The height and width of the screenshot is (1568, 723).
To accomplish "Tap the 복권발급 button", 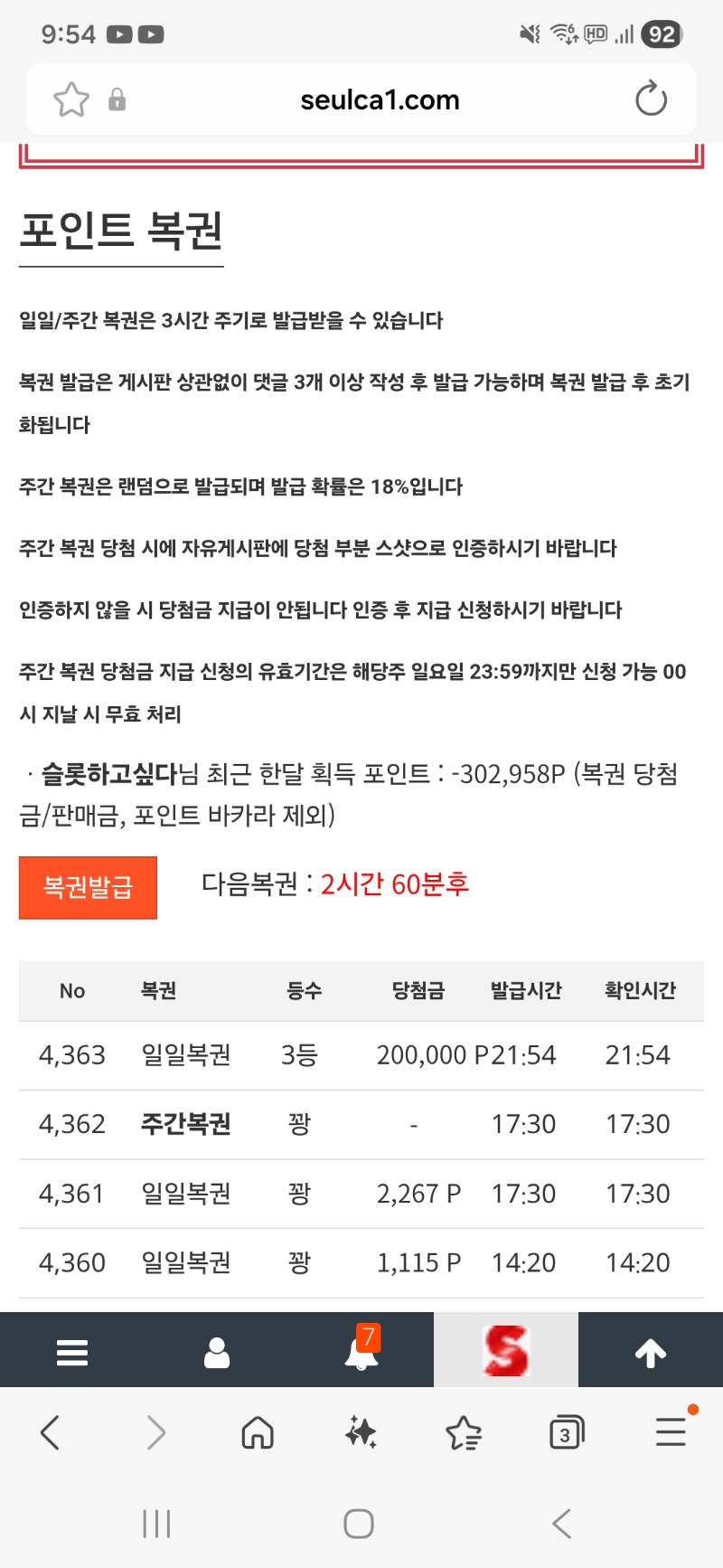I will pos(88,887).
